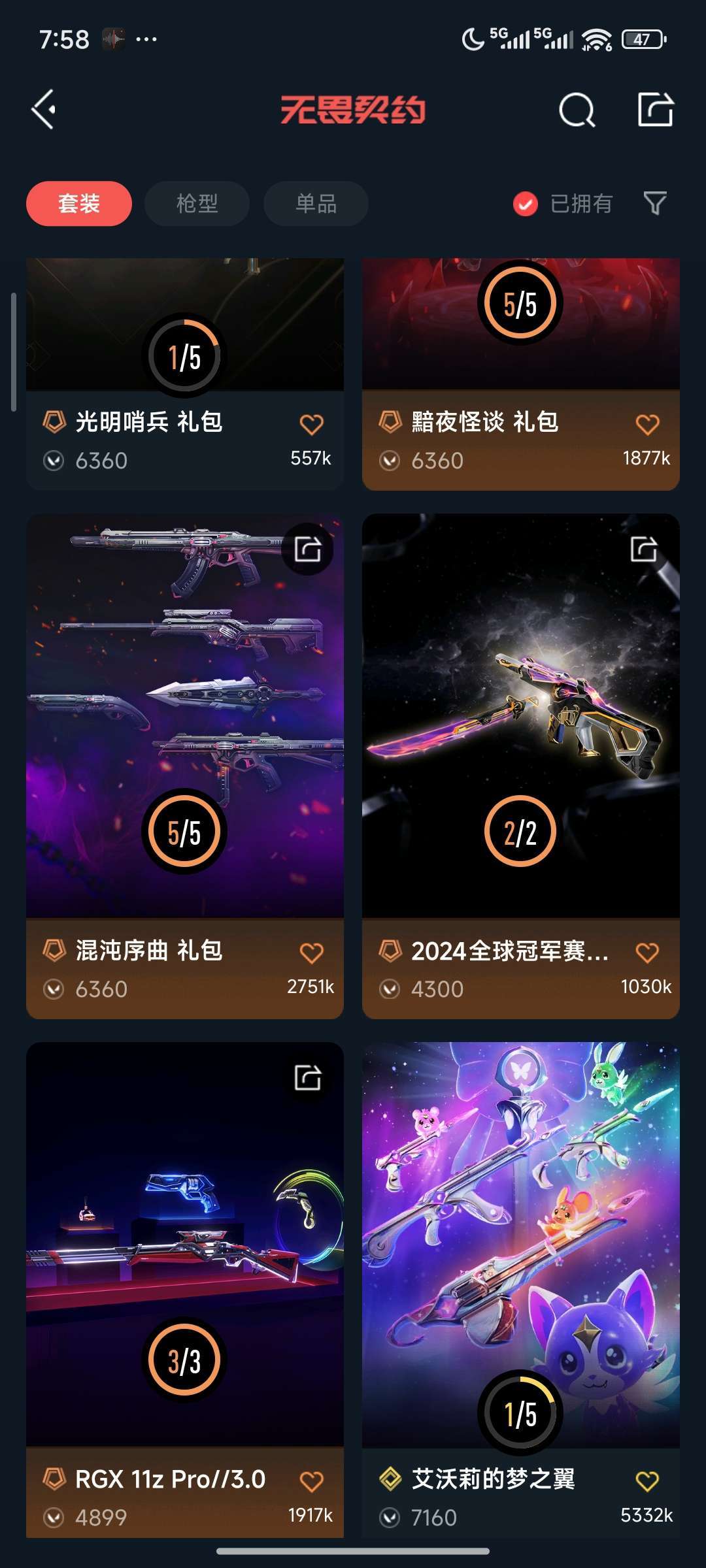Switch to the 单品 tab
The image size is (706, 1568).
coord(314,204)
